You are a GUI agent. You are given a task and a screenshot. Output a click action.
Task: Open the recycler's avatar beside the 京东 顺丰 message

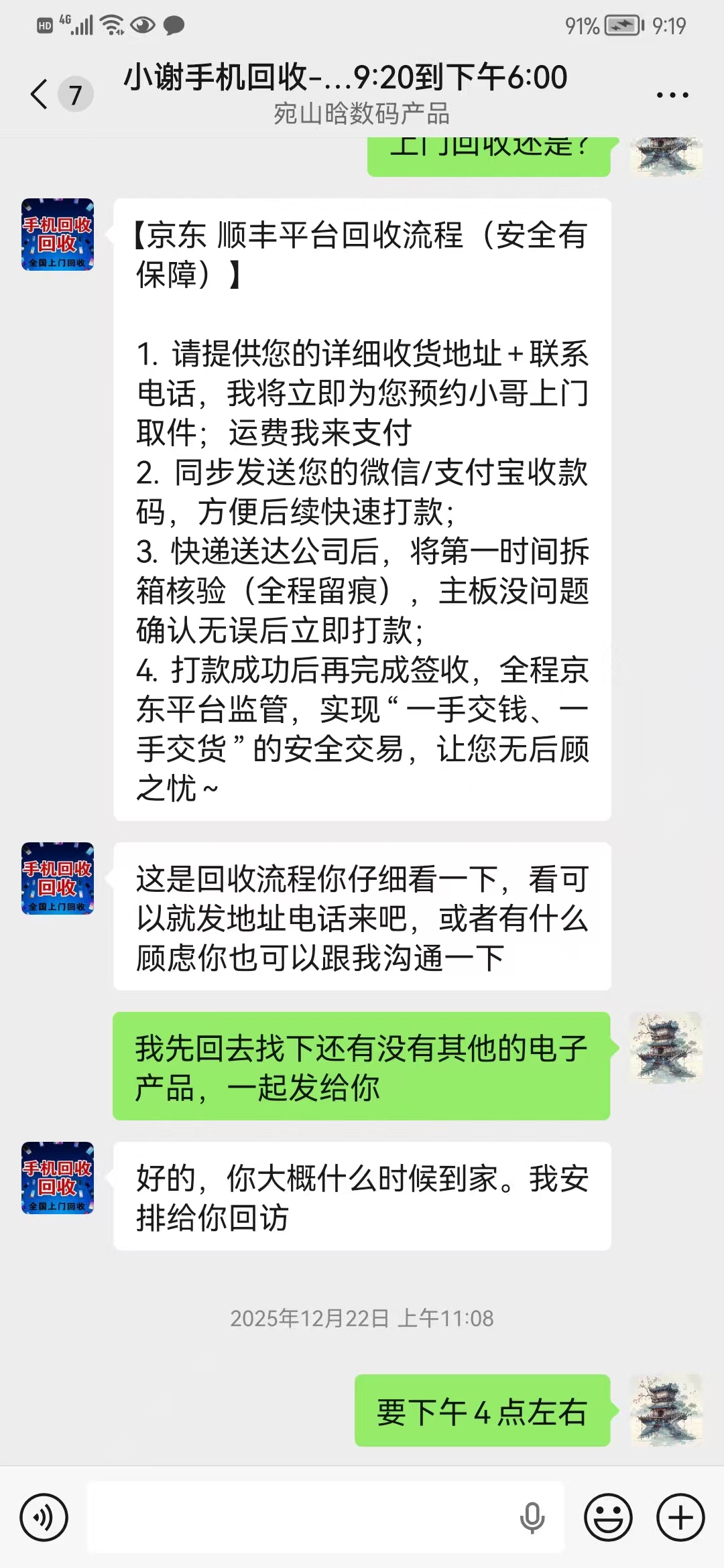(58, 235)
